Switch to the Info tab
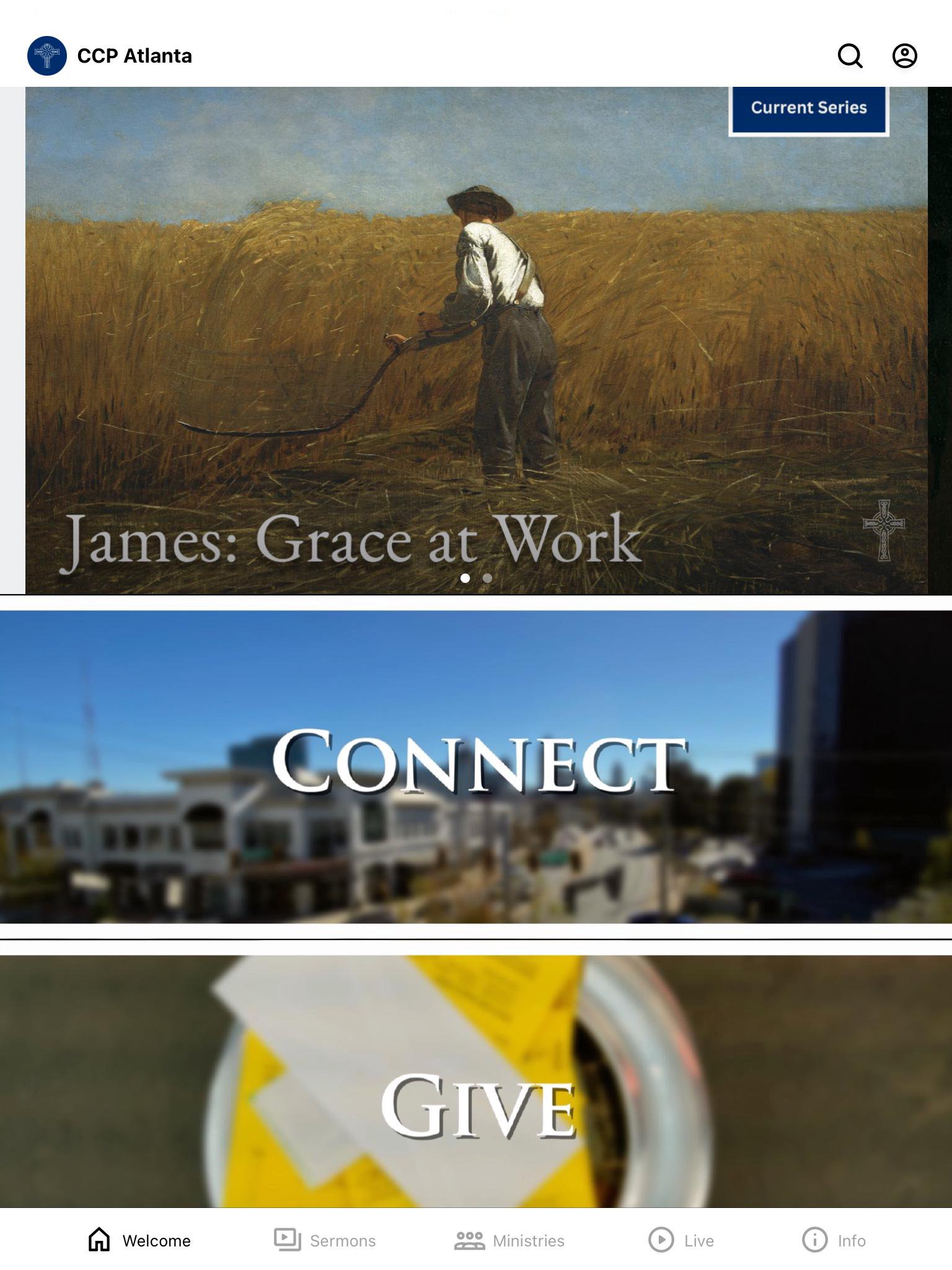The height and width of the screenshot is (1270, 952). click(x=834, y=1240)
